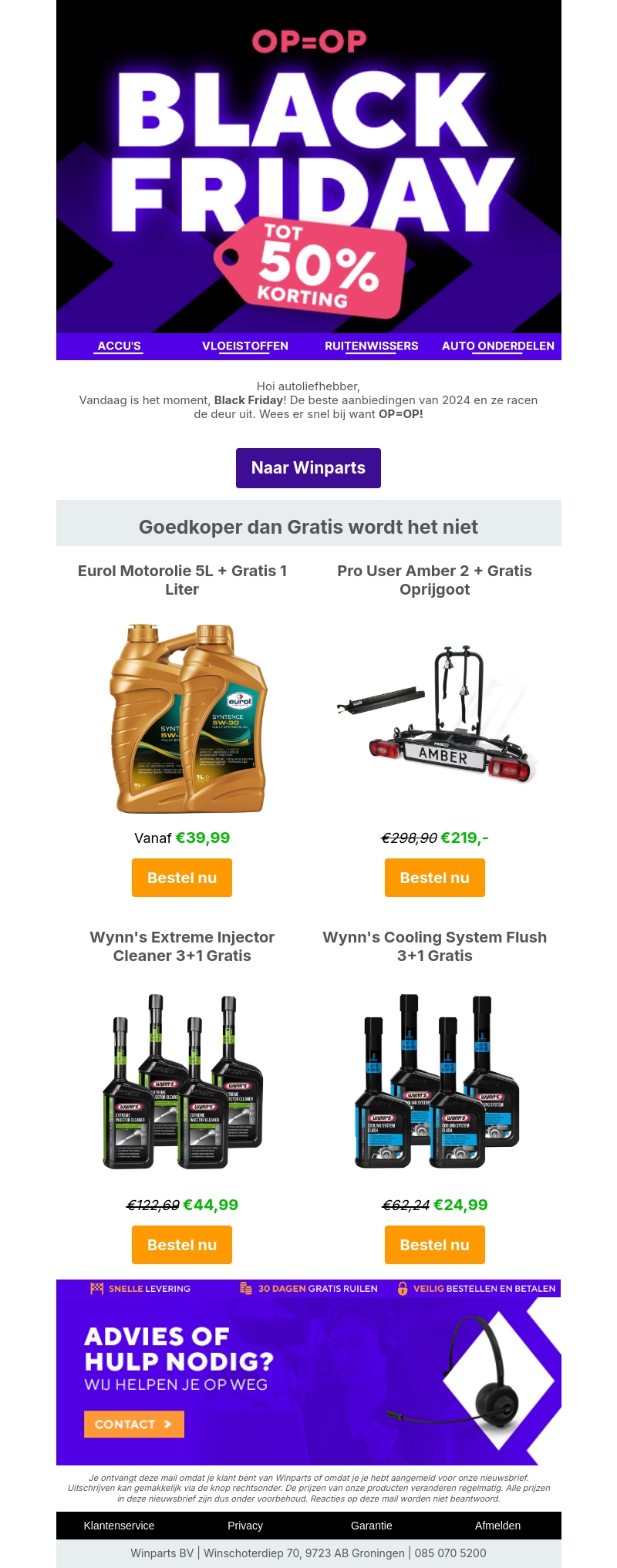
Task: Open AUTO ONDERDELEN category
Action: (x=497, y=346)
